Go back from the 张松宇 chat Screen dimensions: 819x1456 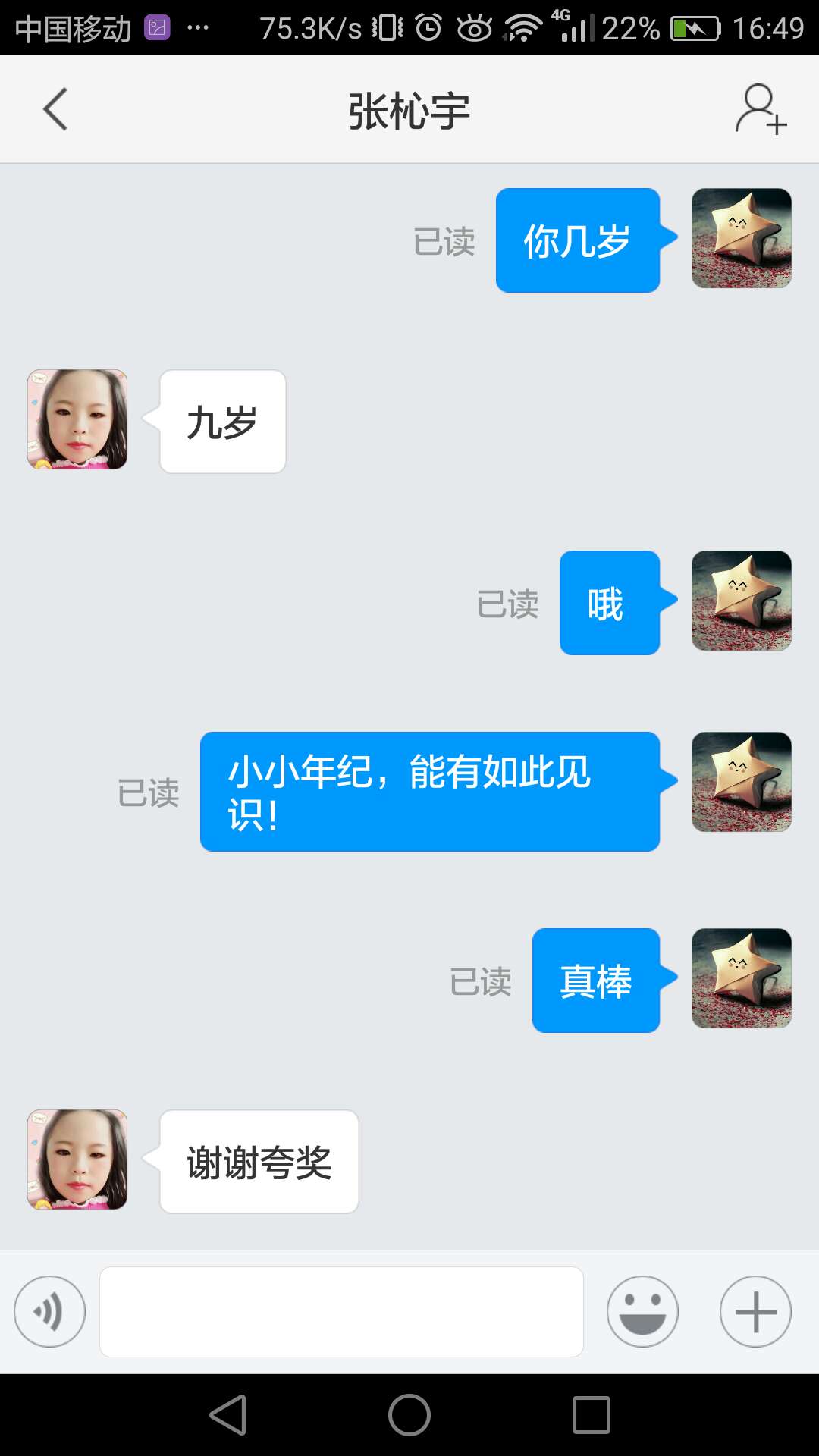pyautogui.click(x=55, y=110)
